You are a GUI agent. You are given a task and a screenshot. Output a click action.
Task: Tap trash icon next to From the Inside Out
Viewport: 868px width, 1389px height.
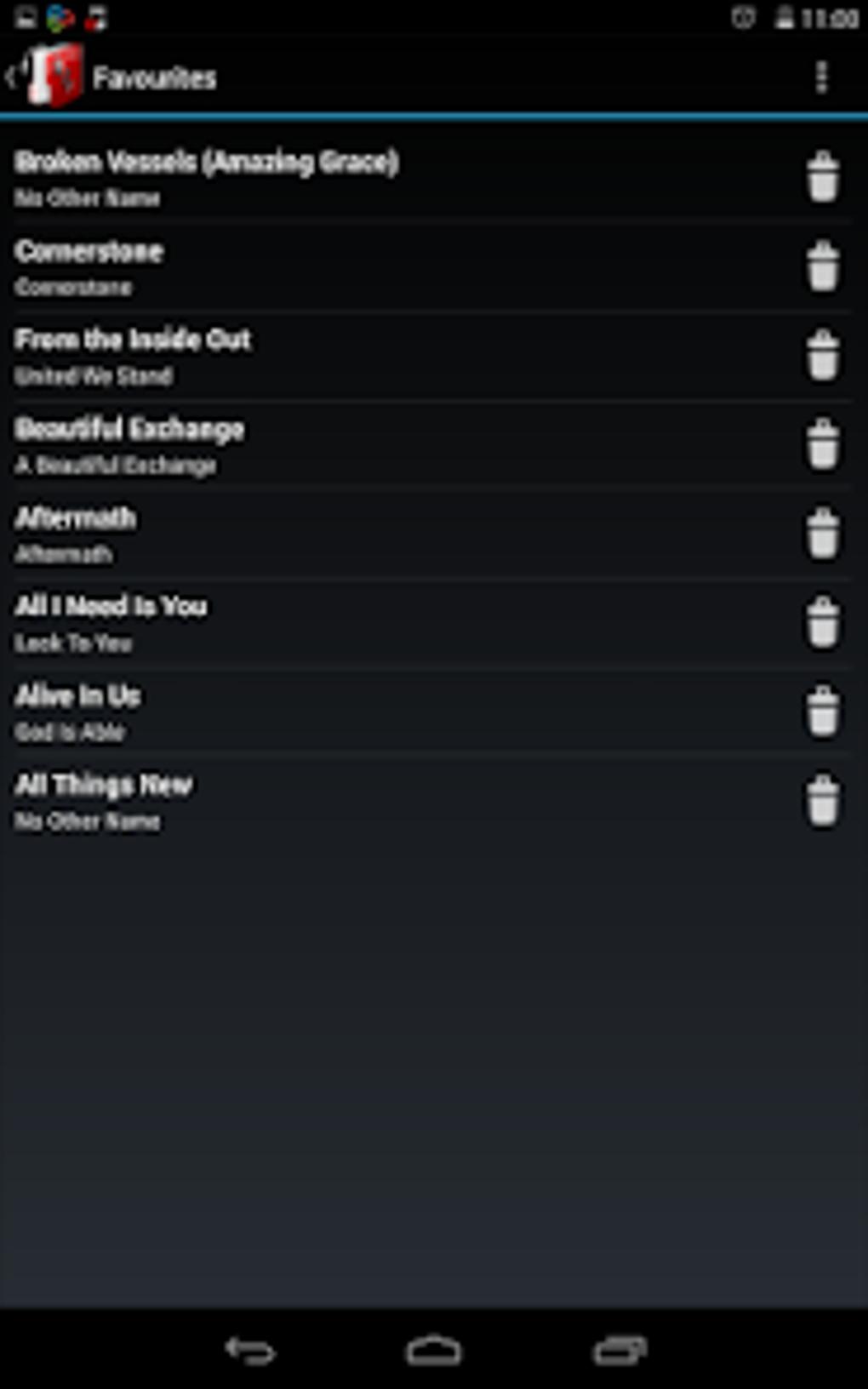(822, 355)
